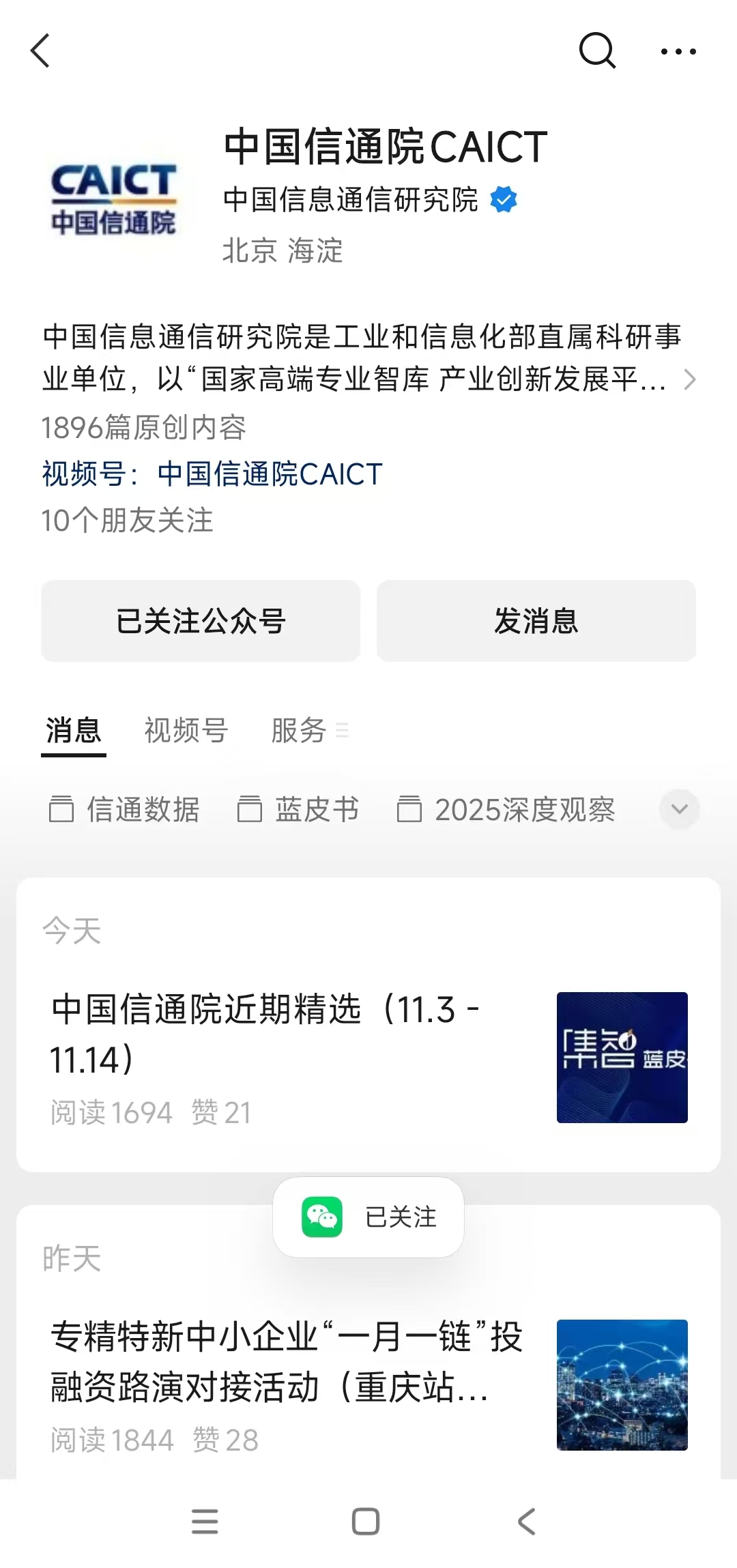Switch to the 消息 tab
Image resolution: width=737 pixels, height=1568 pixels.
(74, 731)
